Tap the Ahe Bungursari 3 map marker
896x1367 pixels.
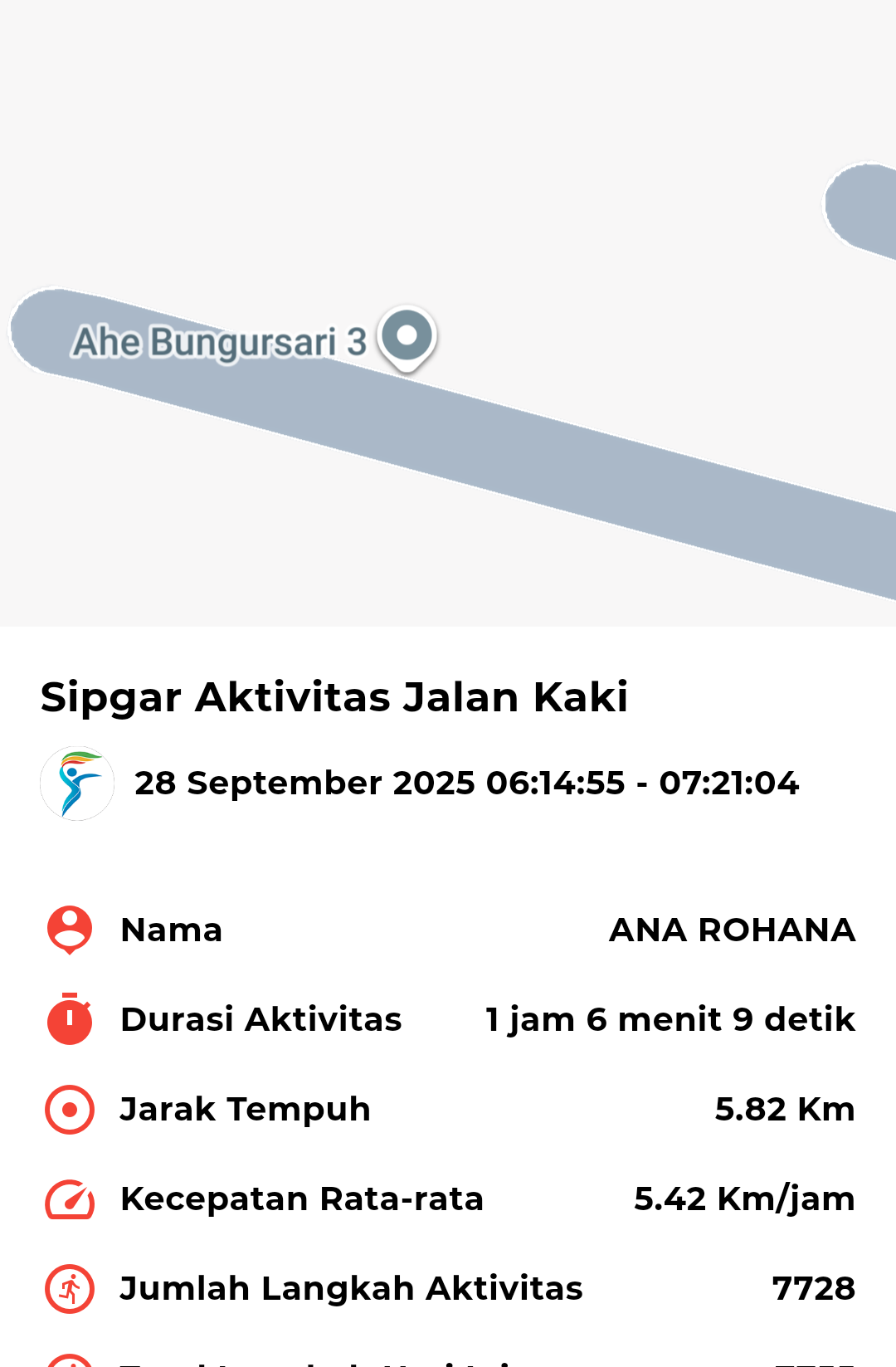tap(407, 337)
